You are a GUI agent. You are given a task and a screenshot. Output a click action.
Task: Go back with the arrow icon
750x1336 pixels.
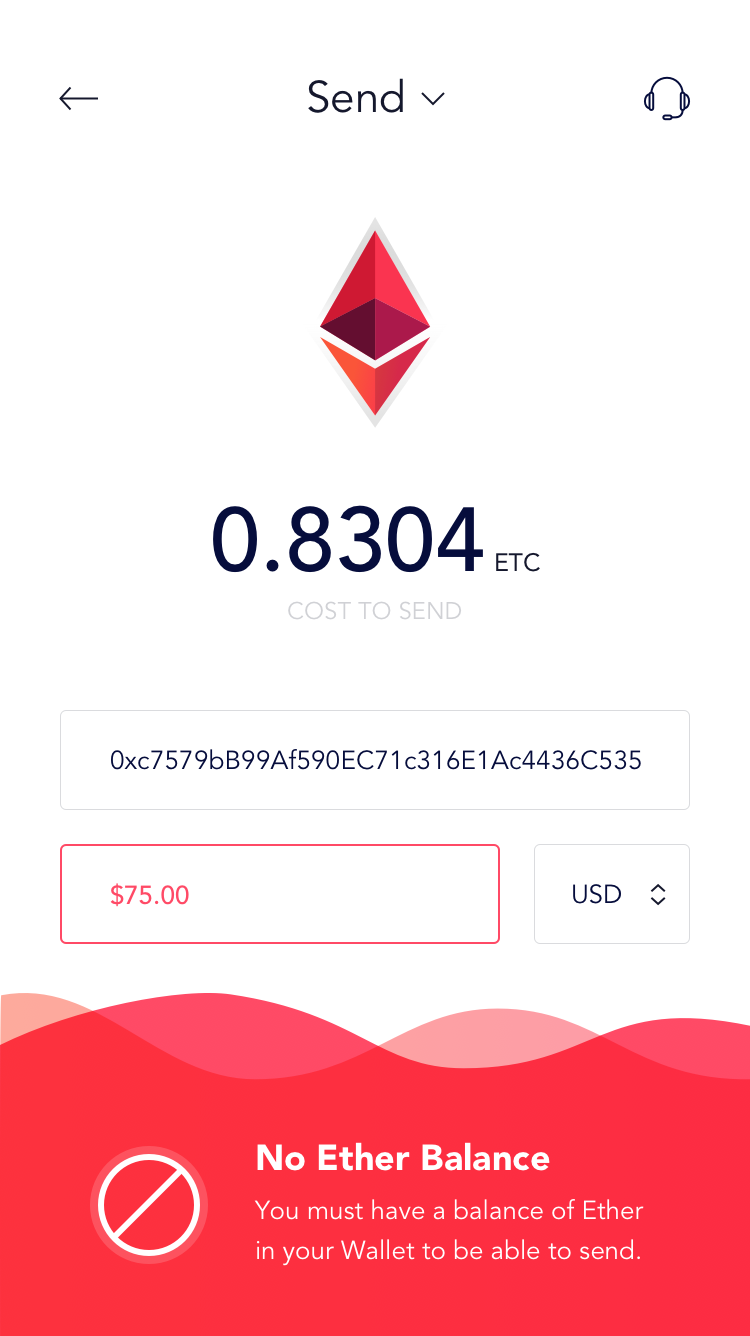click(x=79, y=98)
